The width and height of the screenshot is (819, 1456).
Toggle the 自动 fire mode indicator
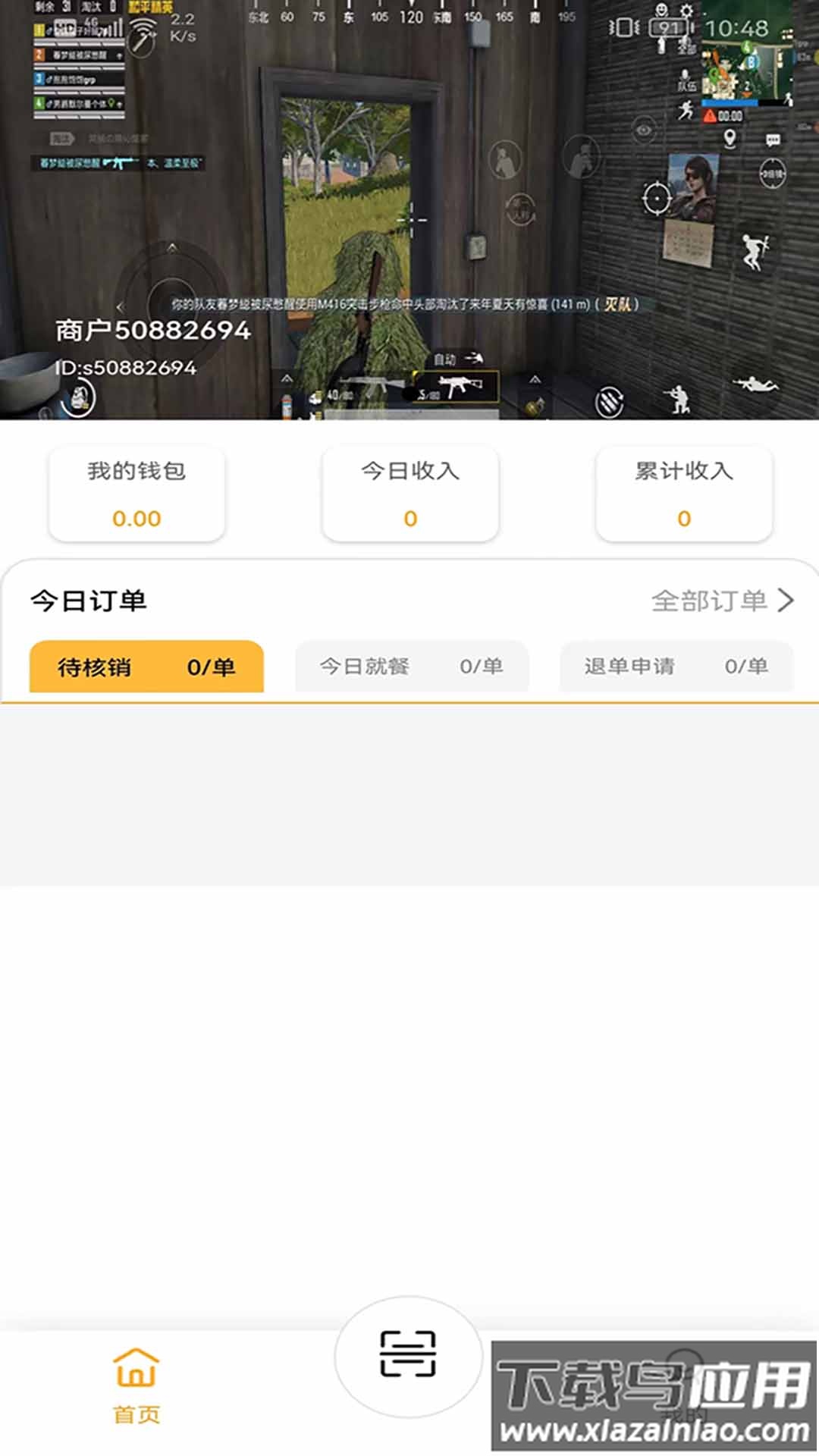tap(444, 359)
